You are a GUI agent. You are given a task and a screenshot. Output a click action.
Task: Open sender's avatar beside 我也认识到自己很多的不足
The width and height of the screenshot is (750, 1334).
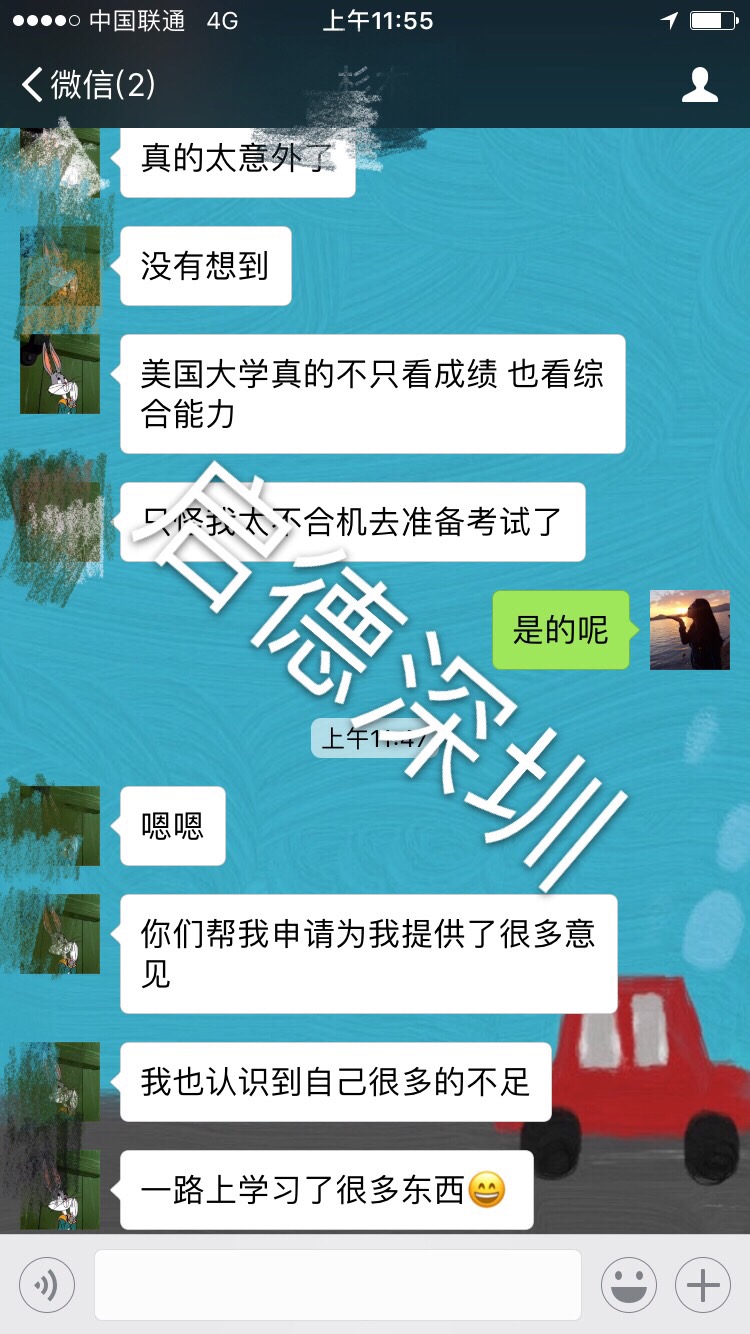[60, 1082]
